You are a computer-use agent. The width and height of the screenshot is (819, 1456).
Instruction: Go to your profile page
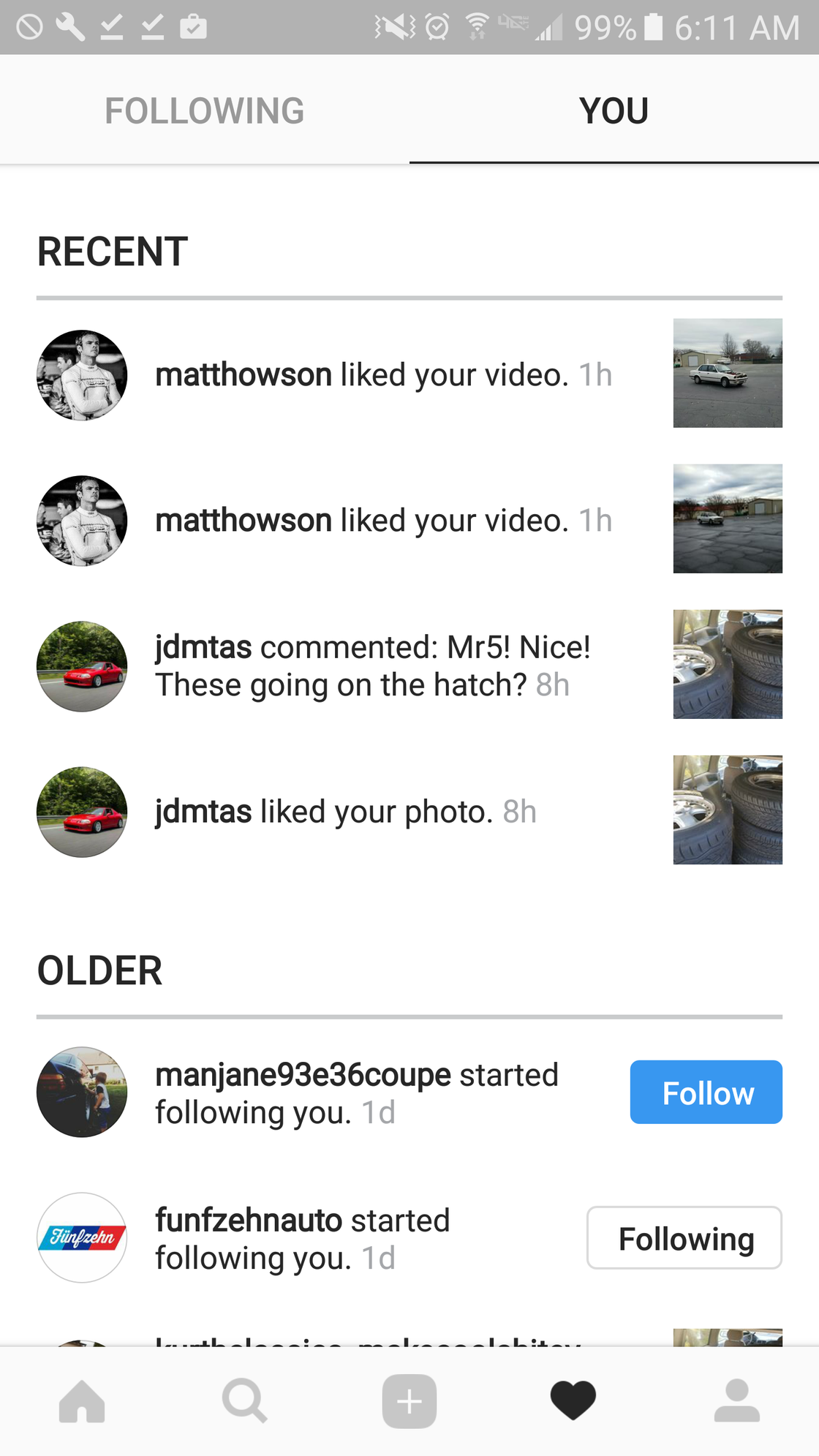coord(736,1401)
